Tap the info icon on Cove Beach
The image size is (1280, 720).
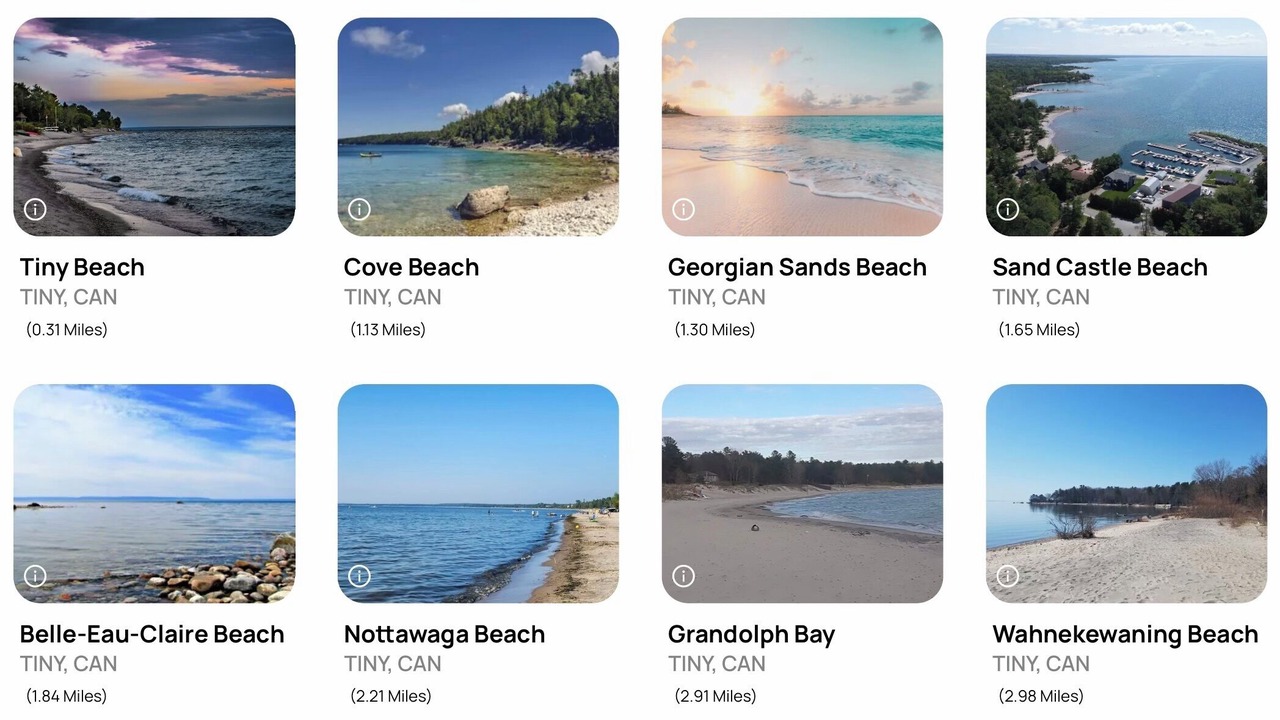pos(359,209)
